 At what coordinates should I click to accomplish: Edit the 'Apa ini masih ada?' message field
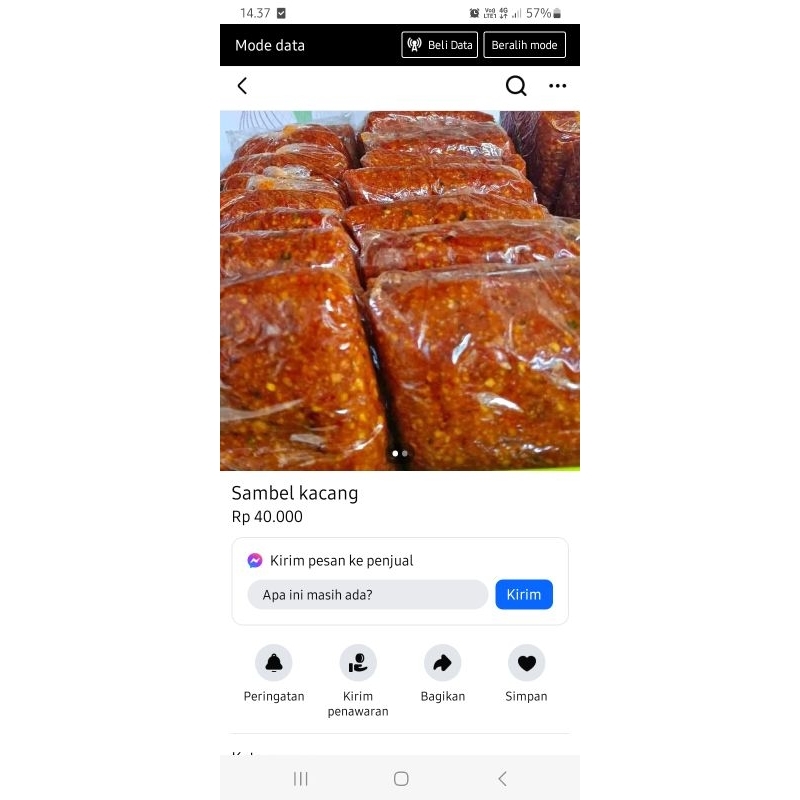coord(367,595)
